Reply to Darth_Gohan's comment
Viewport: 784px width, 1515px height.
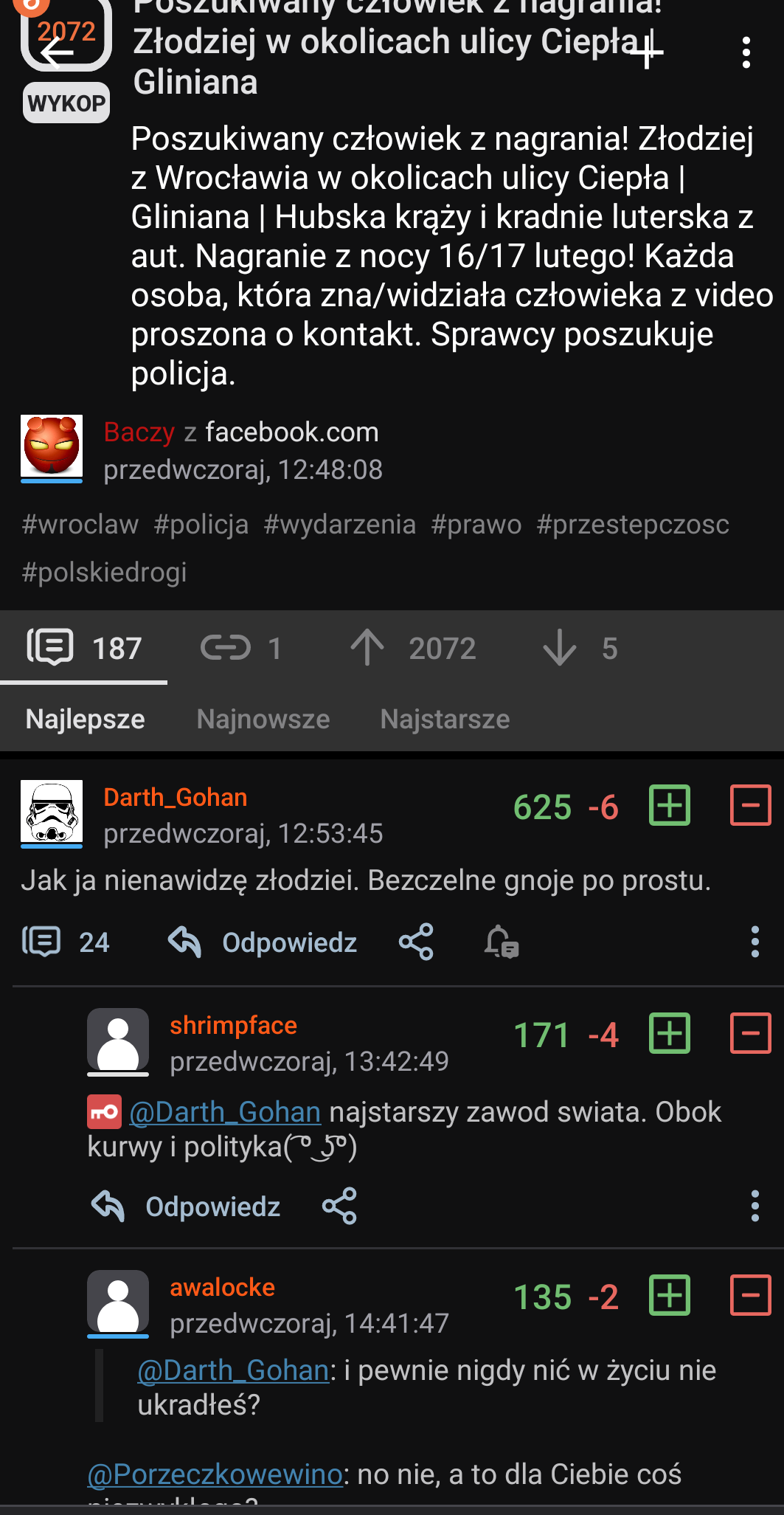(x=263, y=942)
